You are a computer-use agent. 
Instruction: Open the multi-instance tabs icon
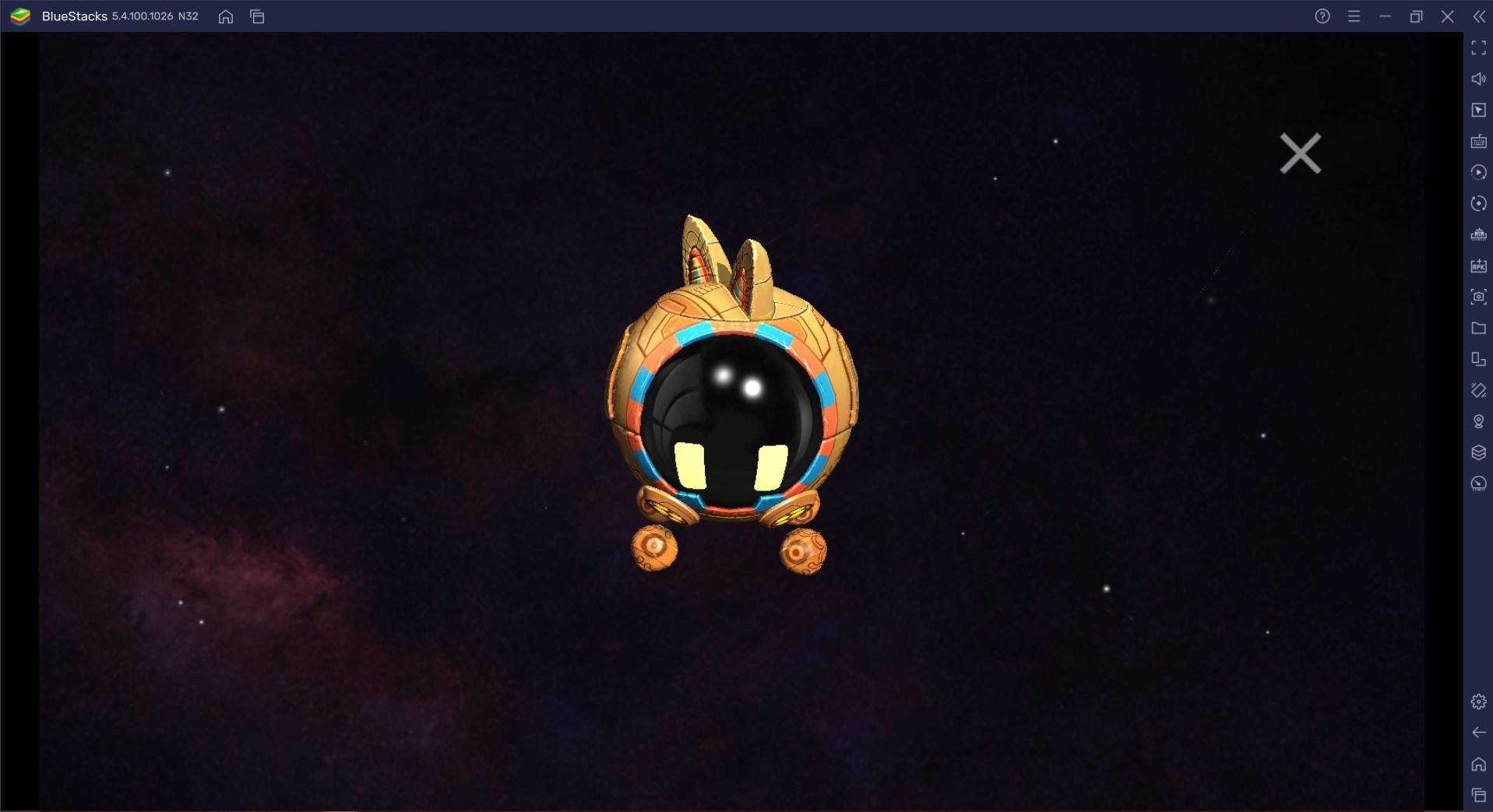257,16
